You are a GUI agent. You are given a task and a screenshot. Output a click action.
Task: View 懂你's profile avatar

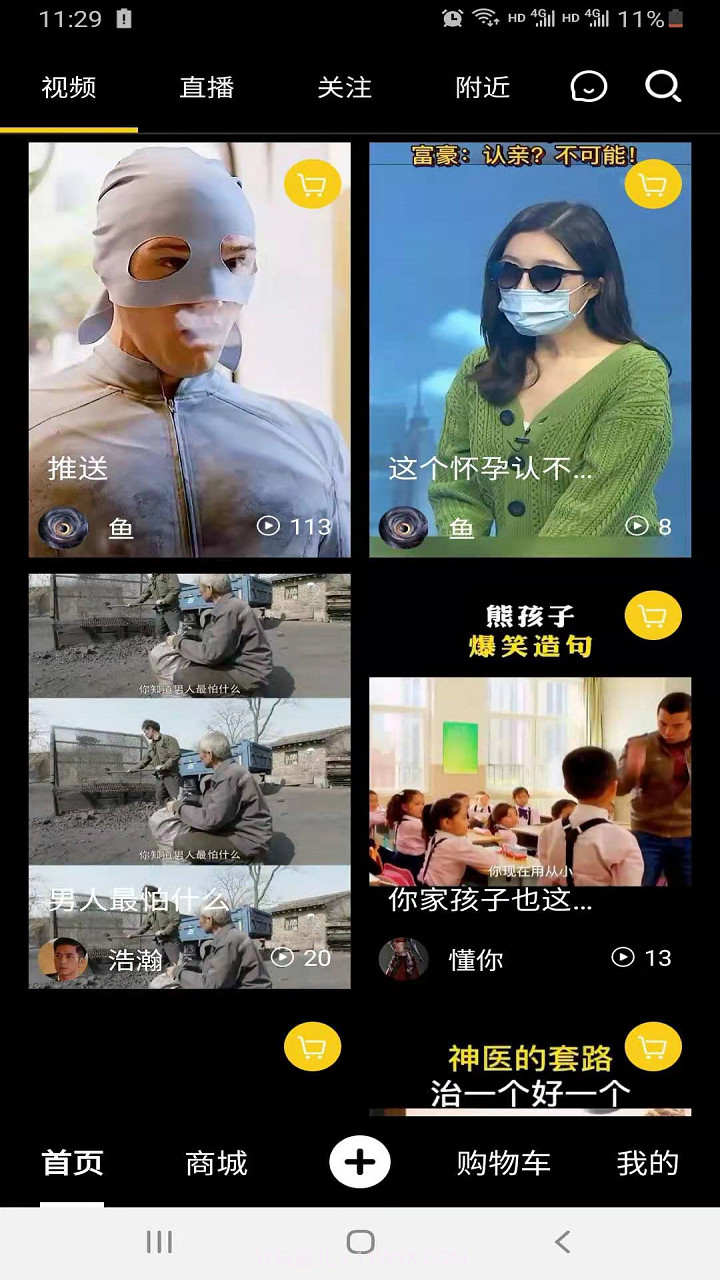[x=403, y=958]
